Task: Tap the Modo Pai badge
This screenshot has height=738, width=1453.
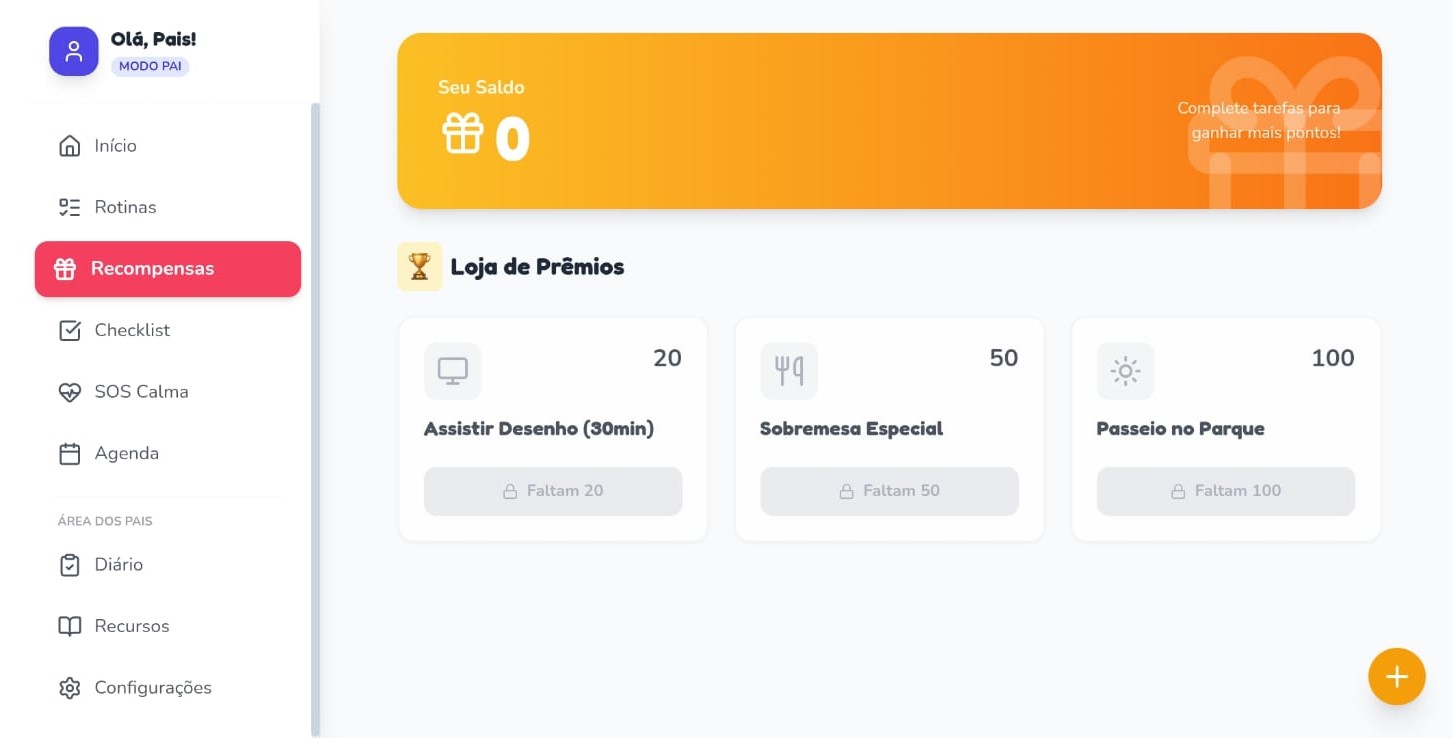Action: point(150,66)
